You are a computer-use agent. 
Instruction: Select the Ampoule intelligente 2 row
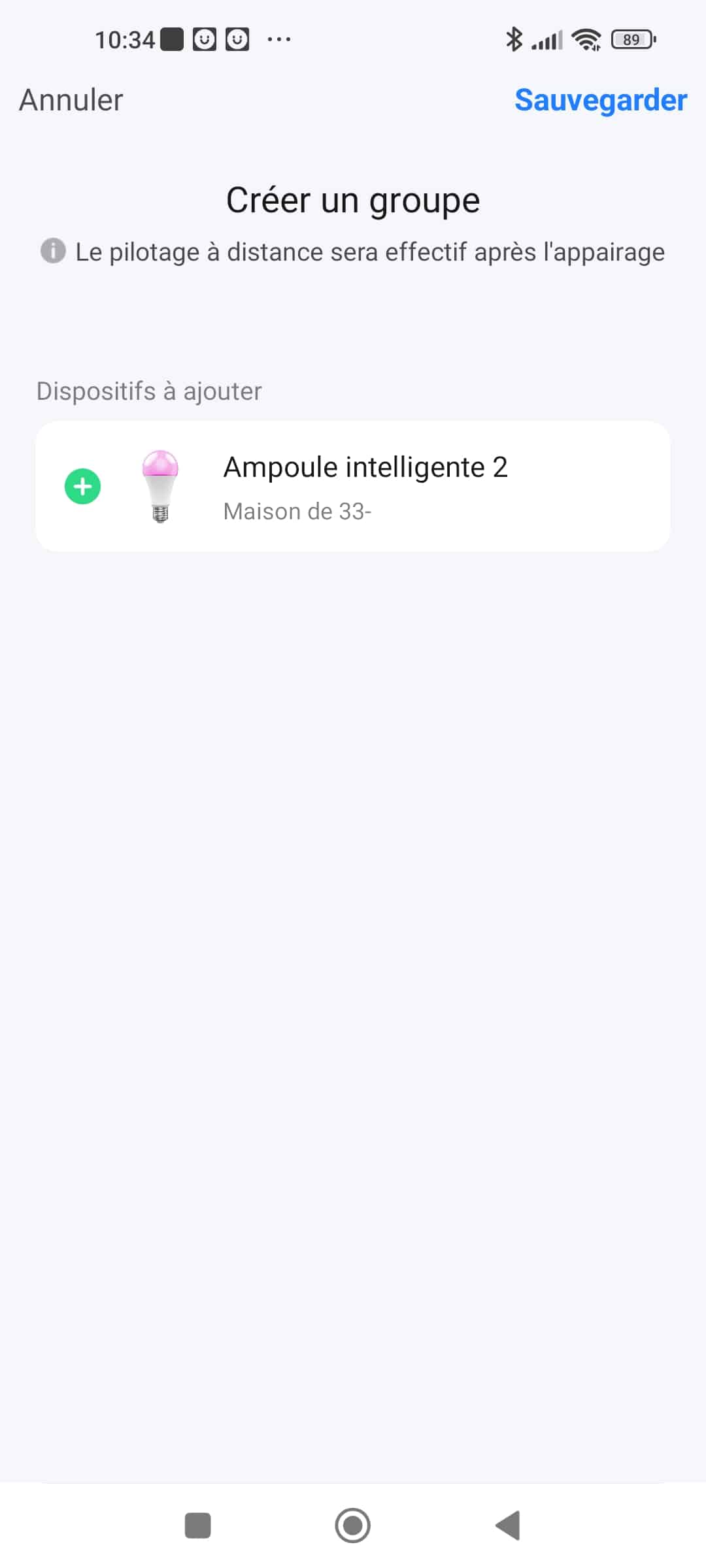tap(353, 487)
